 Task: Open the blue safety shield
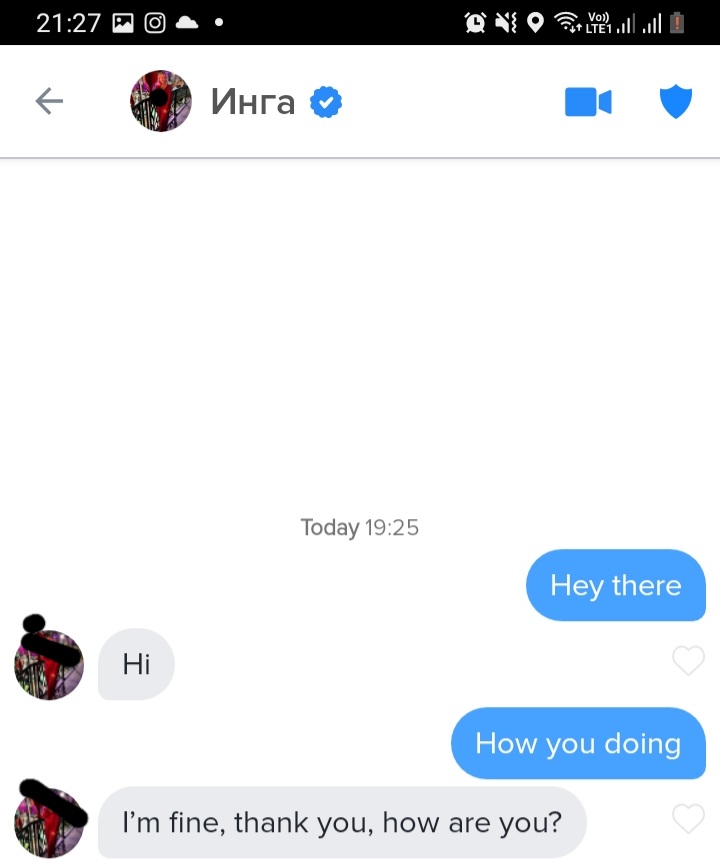point(676,102)
